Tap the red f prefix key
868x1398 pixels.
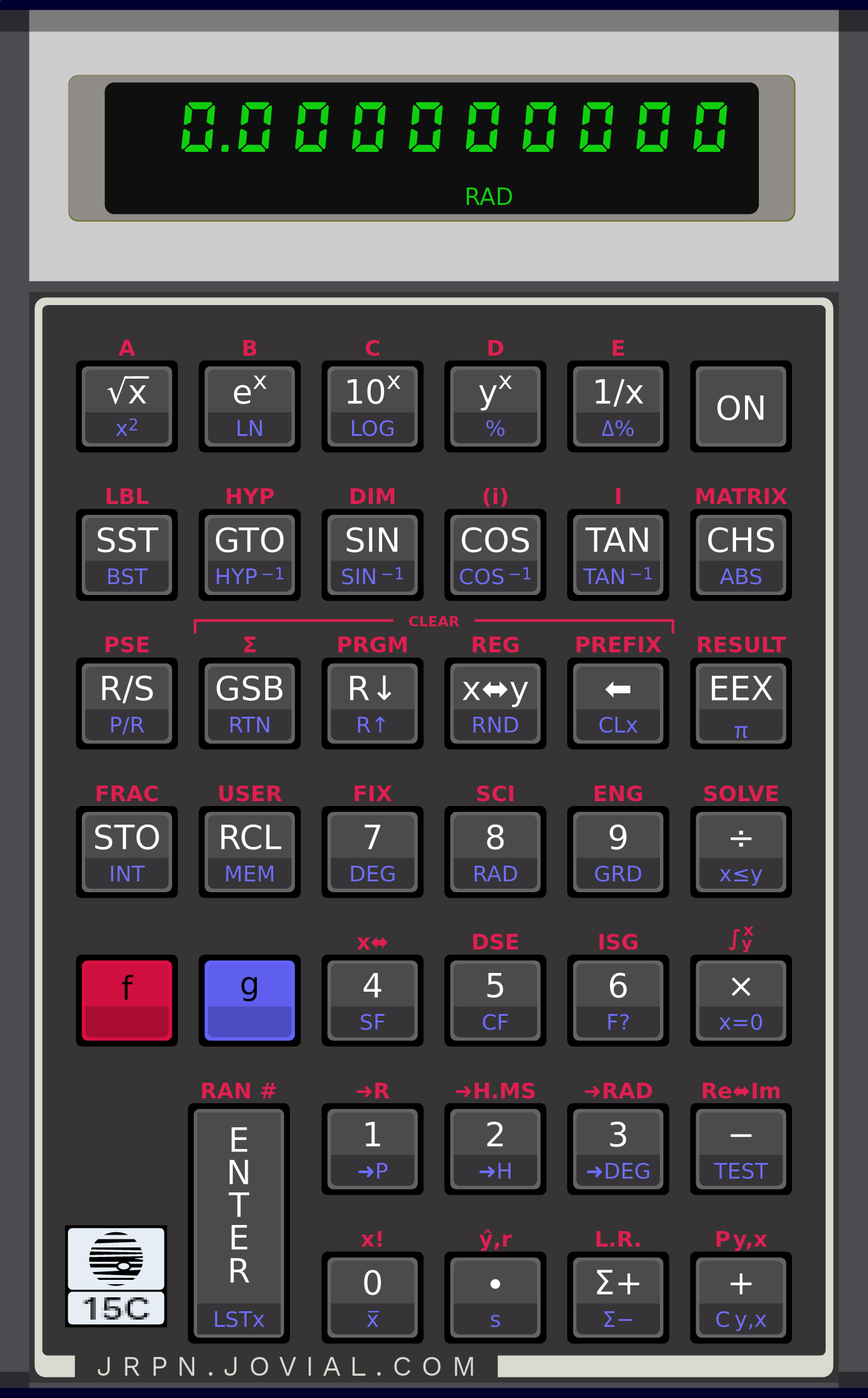click(127, 1000)
